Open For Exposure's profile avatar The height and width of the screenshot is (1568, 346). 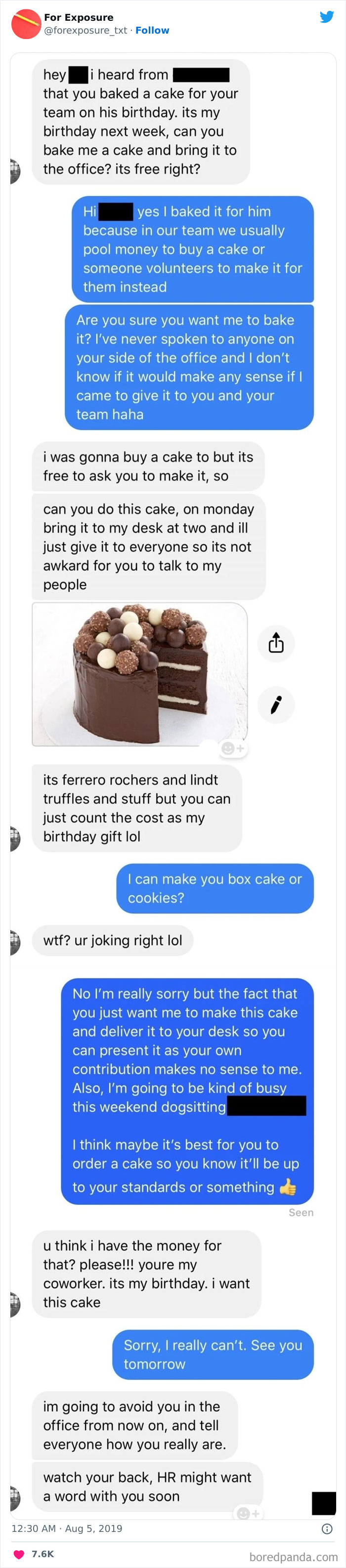tap(26, 24)
